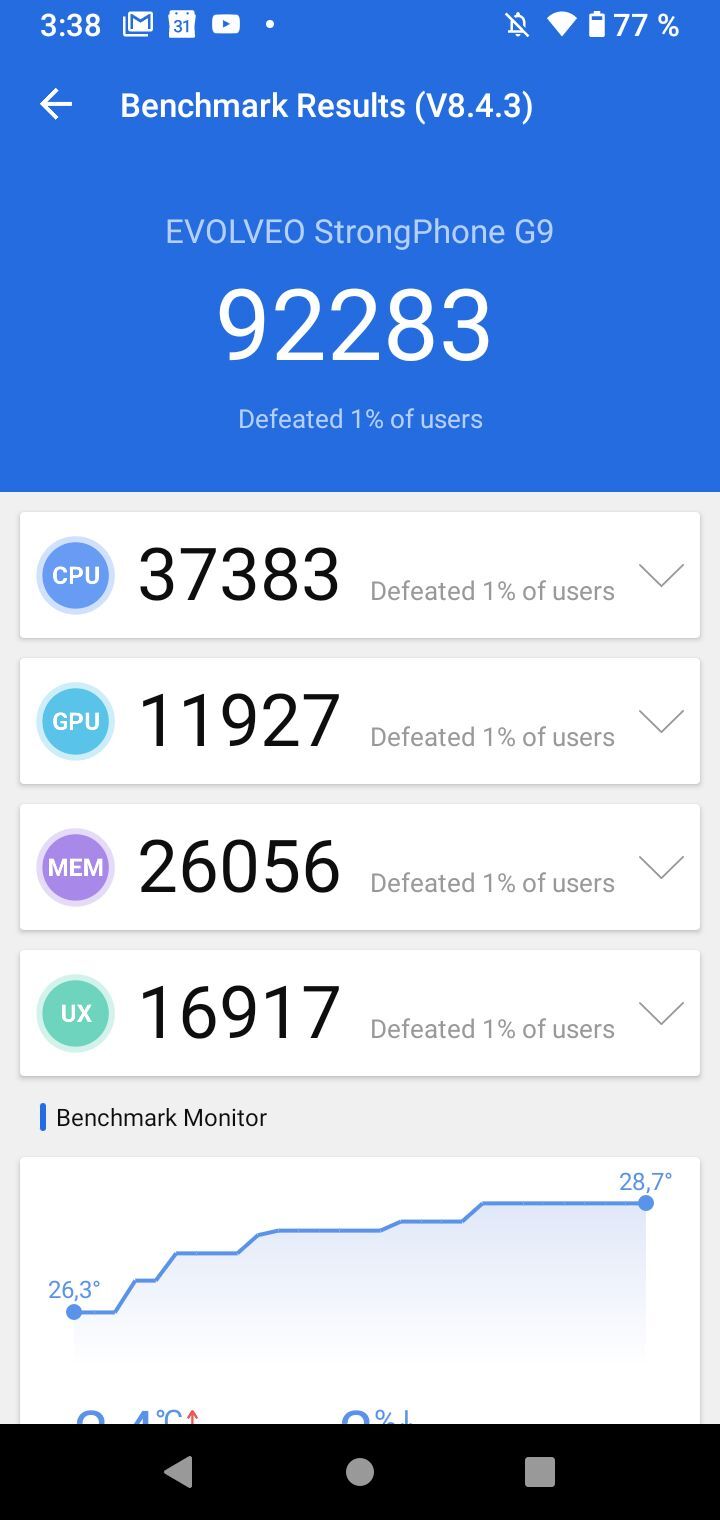Expand the CPU score details
720x1520 pixels.
[661, 575]
